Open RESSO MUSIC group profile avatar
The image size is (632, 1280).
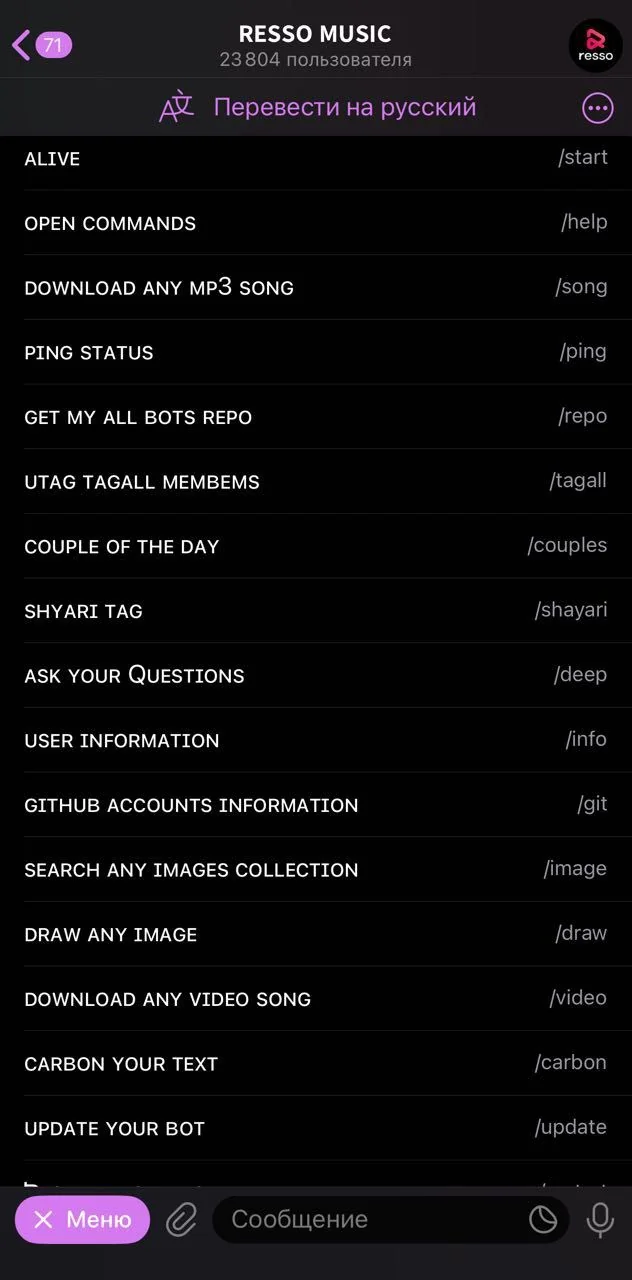pos(595,46)
